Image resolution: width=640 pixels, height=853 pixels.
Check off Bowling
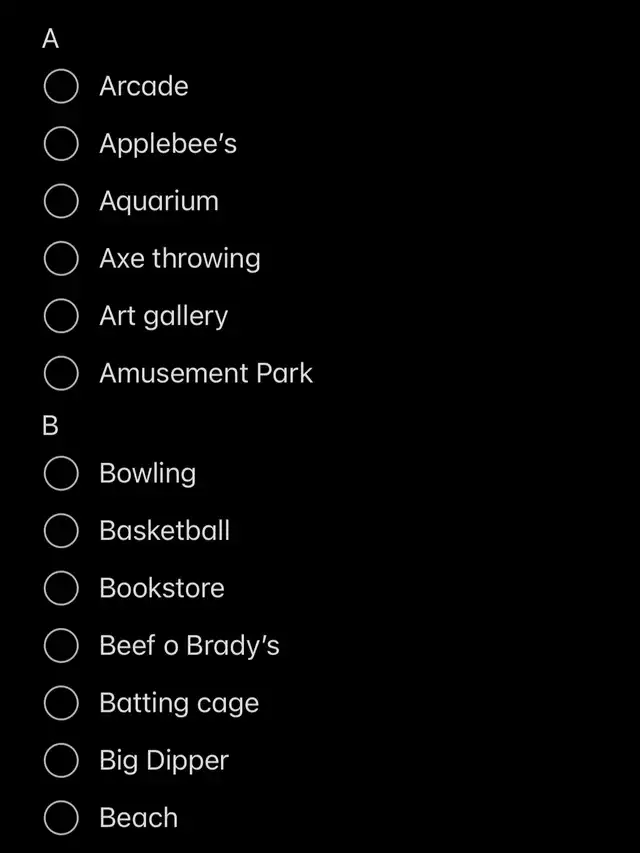(x=62, y=473)
